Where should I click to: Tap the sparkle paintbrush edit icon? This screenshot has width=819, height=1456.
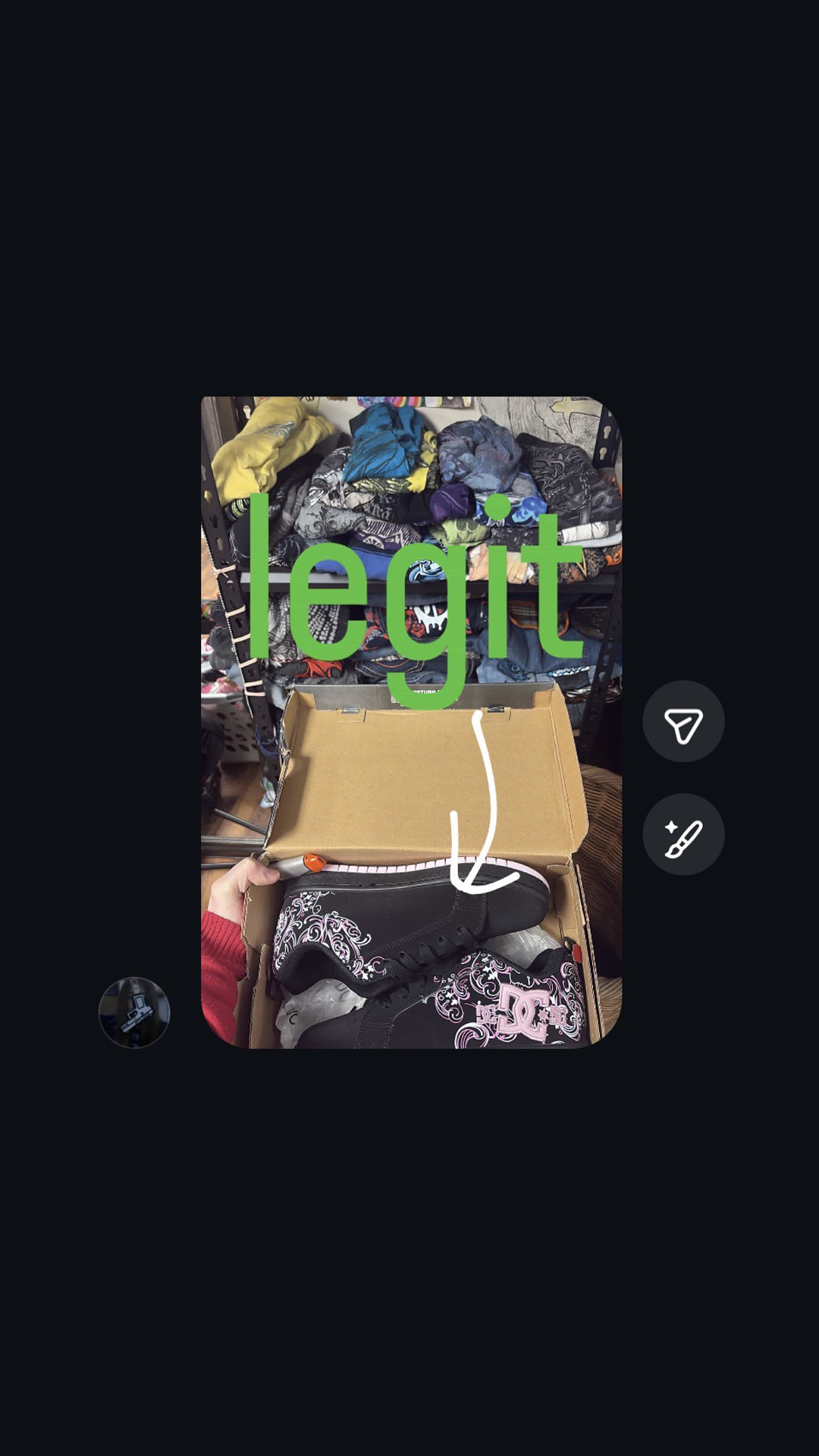(x=683, y=835)
